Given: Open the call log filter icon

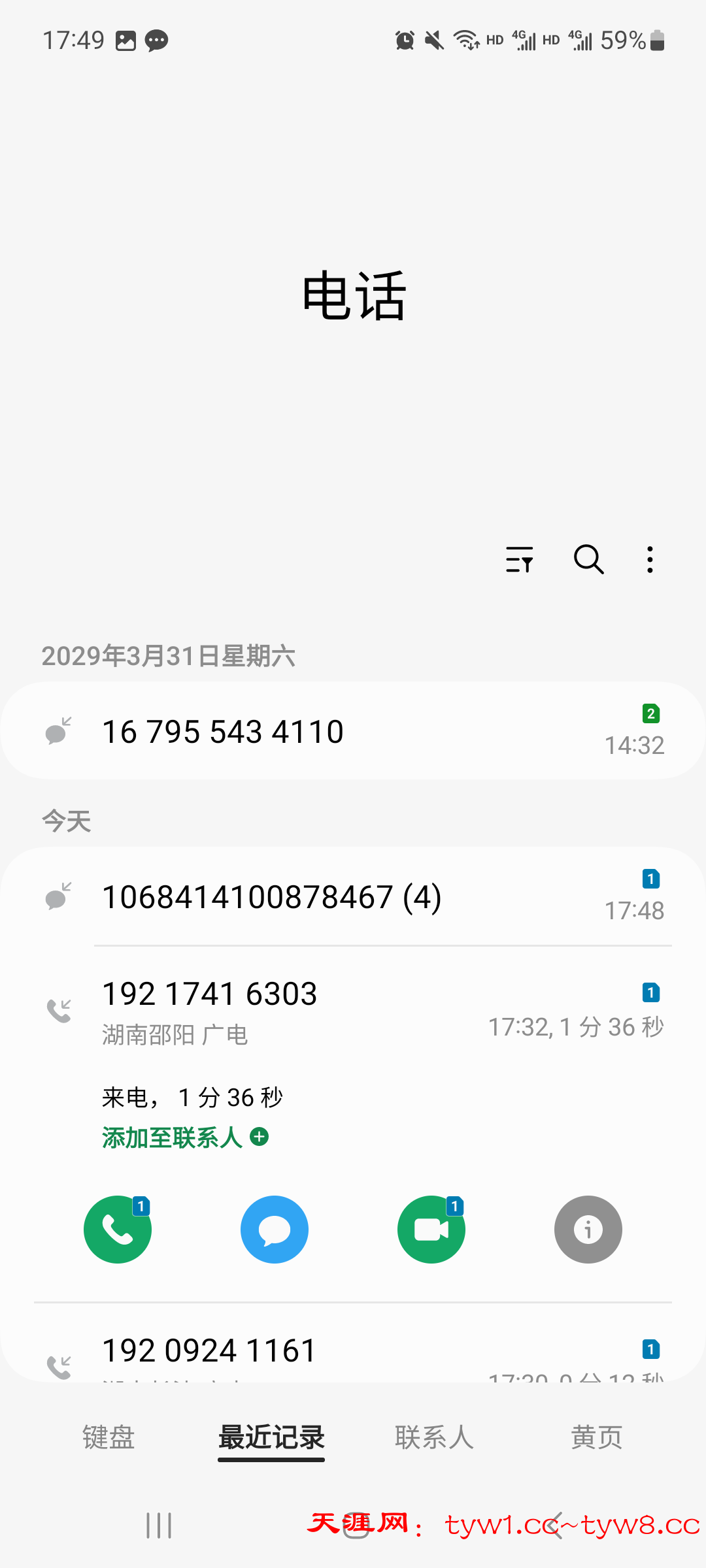Looking at the screenshot, I should click(520, 560).
